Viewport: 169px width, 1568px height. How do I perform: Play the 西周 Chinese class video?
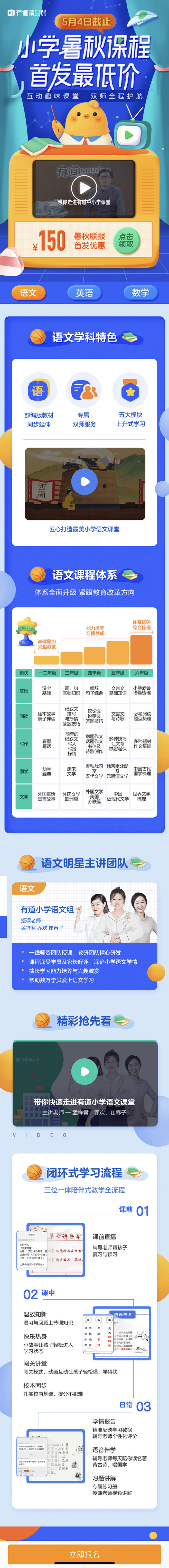[85, 481]
